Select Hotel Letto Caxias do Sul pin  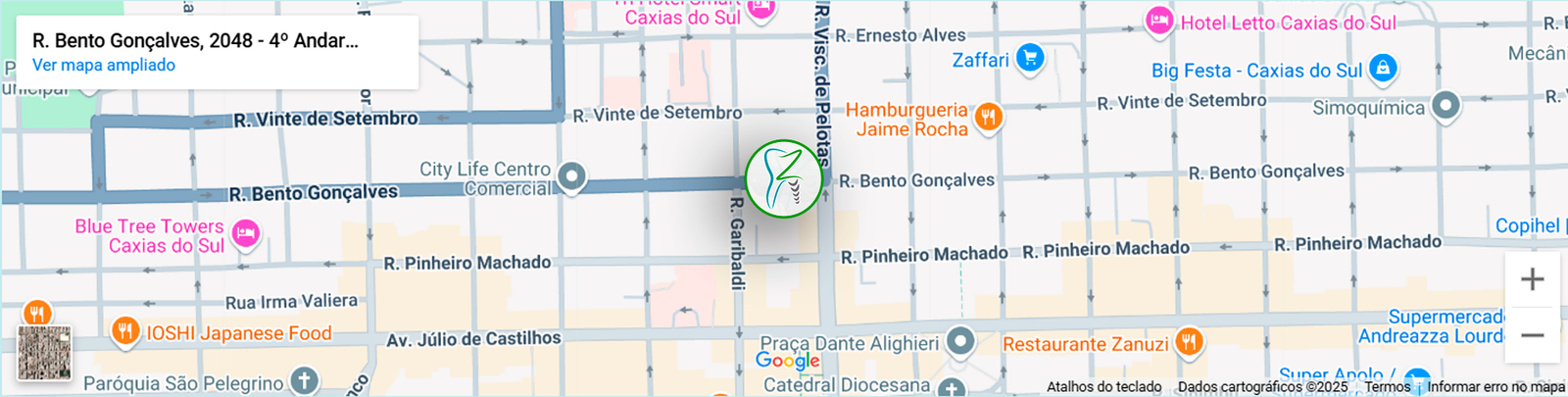pos(1159,21)
